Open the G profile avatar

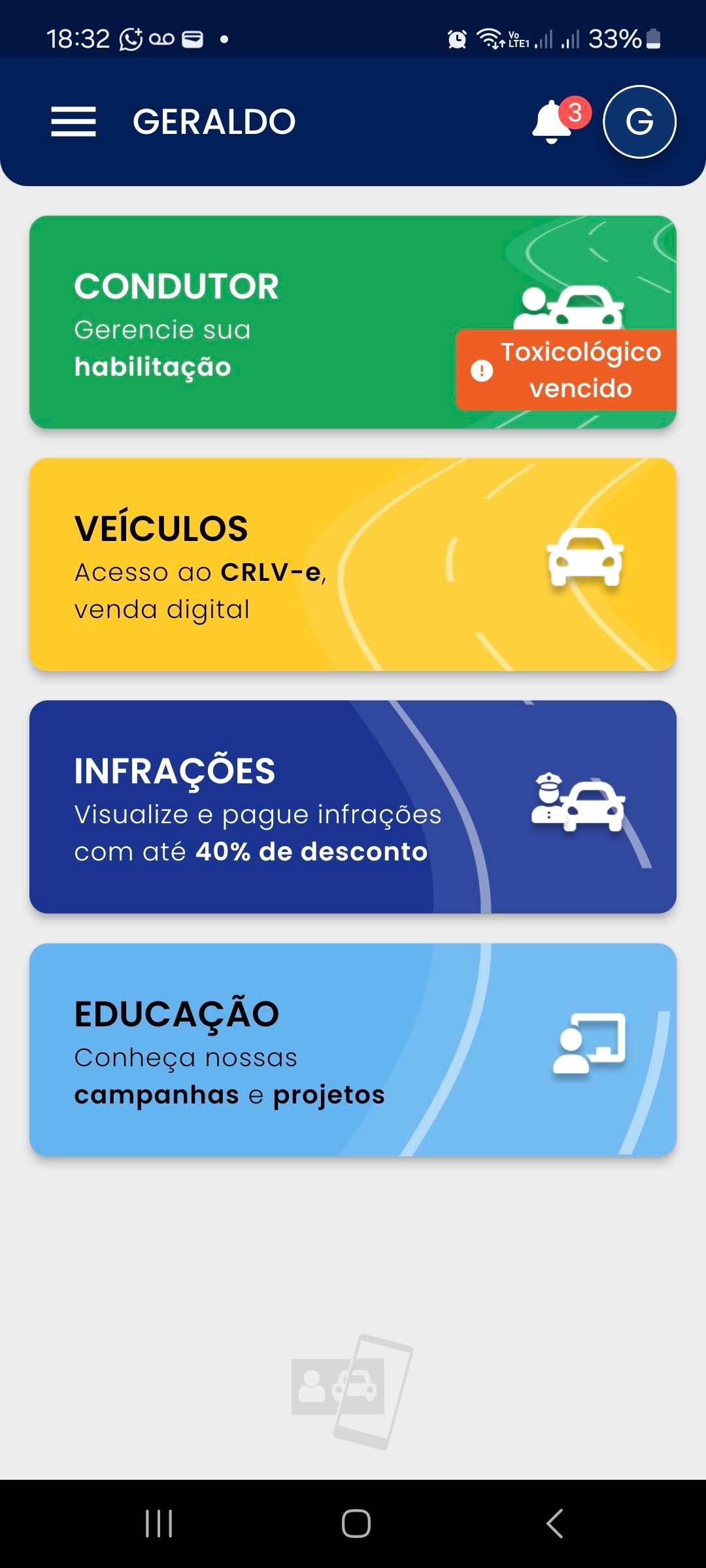(639, 122)
